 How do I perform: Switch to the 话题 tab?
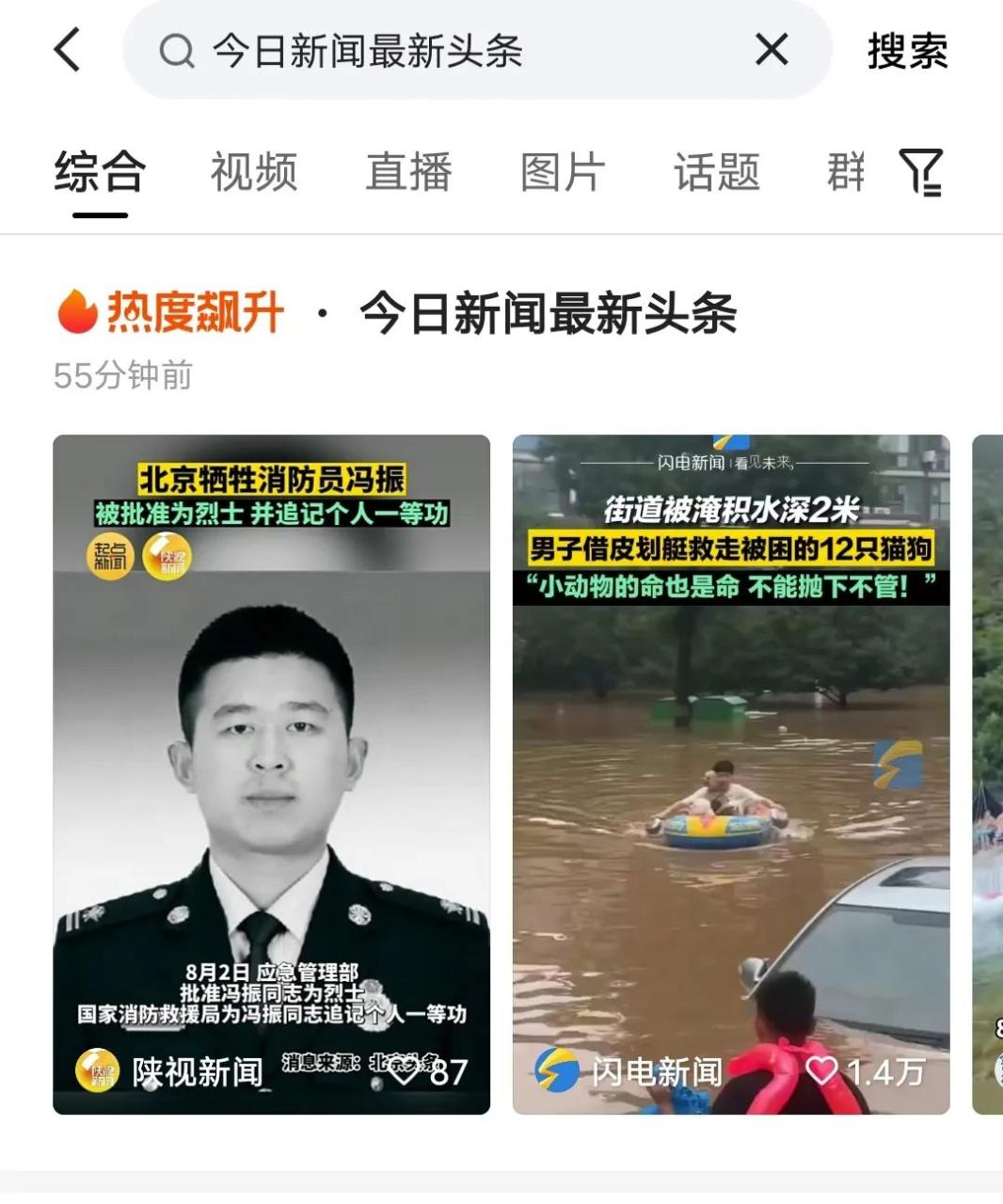tap(716, 172)
